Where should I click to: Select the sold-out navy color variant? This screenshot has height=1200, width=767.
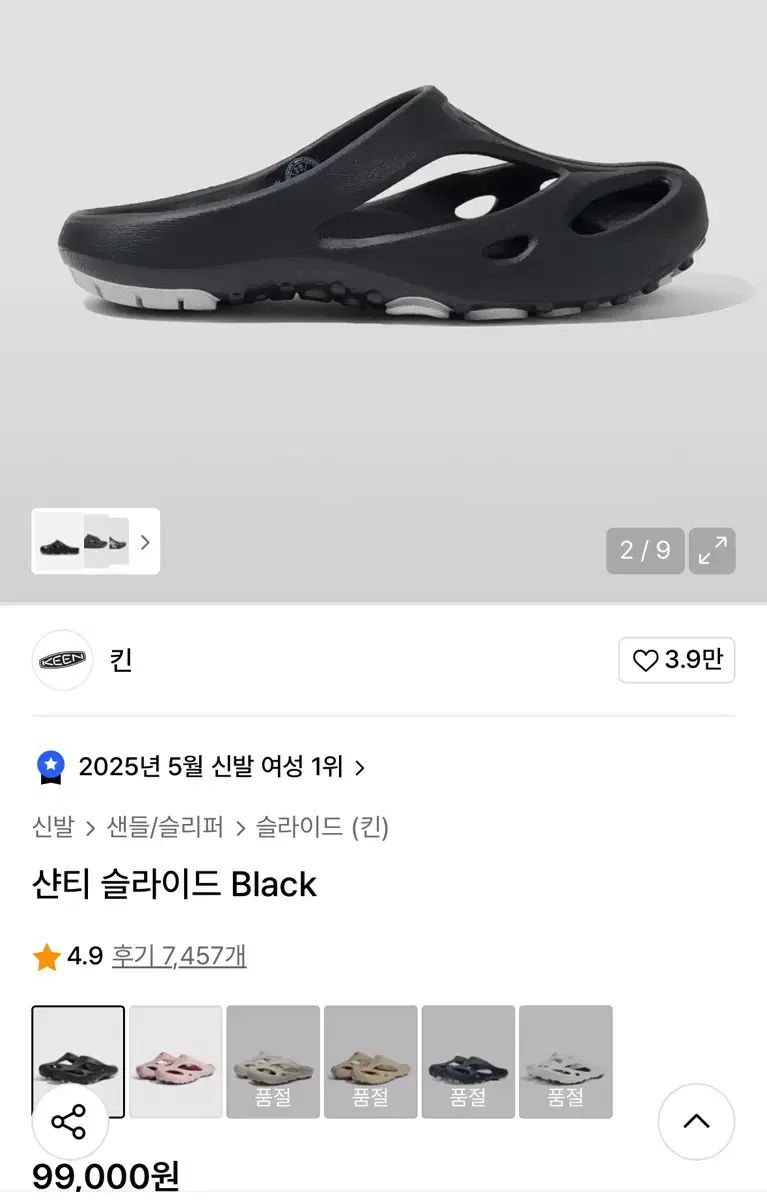point(468,1061)
